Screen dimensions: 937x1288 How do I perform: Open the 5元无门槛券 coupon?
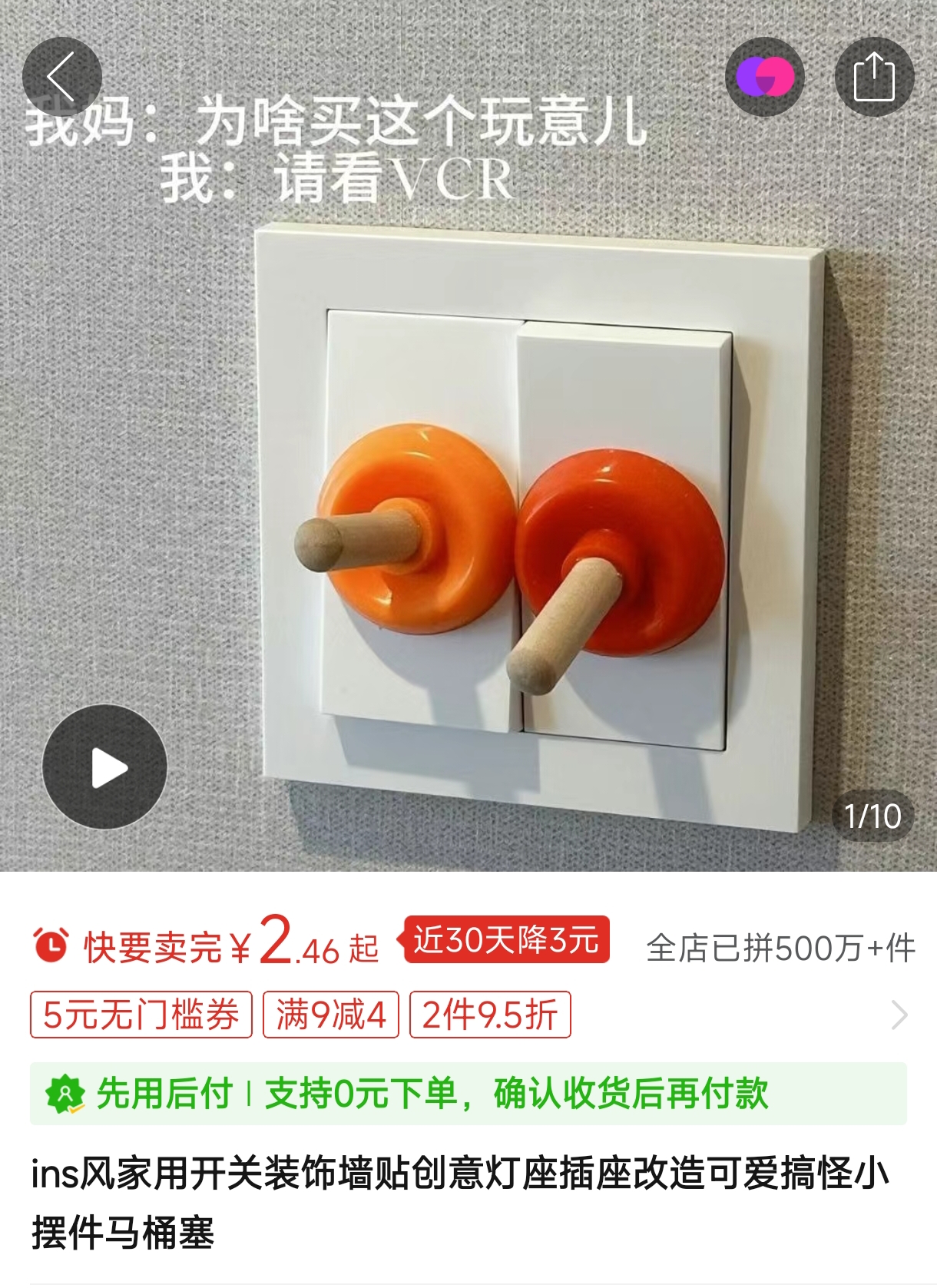click(x=141, y=1015)
